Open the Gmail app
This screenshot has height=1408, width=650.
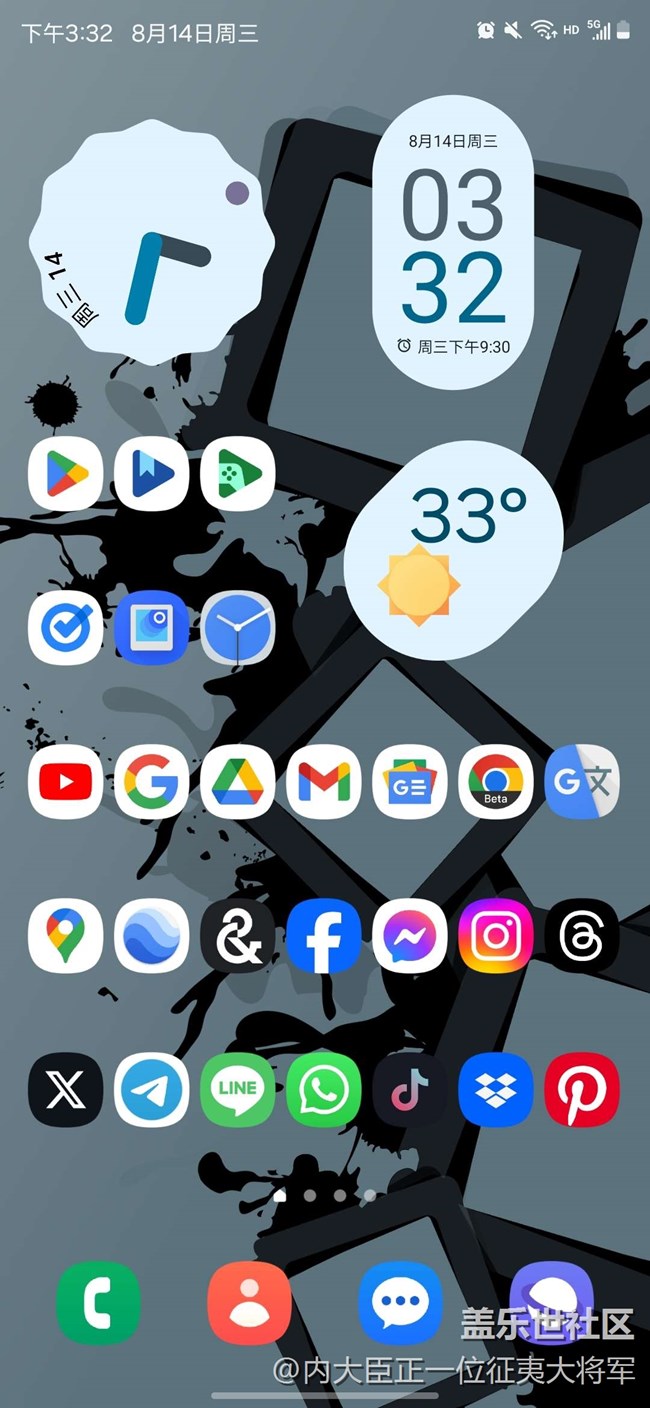[324, 782]
